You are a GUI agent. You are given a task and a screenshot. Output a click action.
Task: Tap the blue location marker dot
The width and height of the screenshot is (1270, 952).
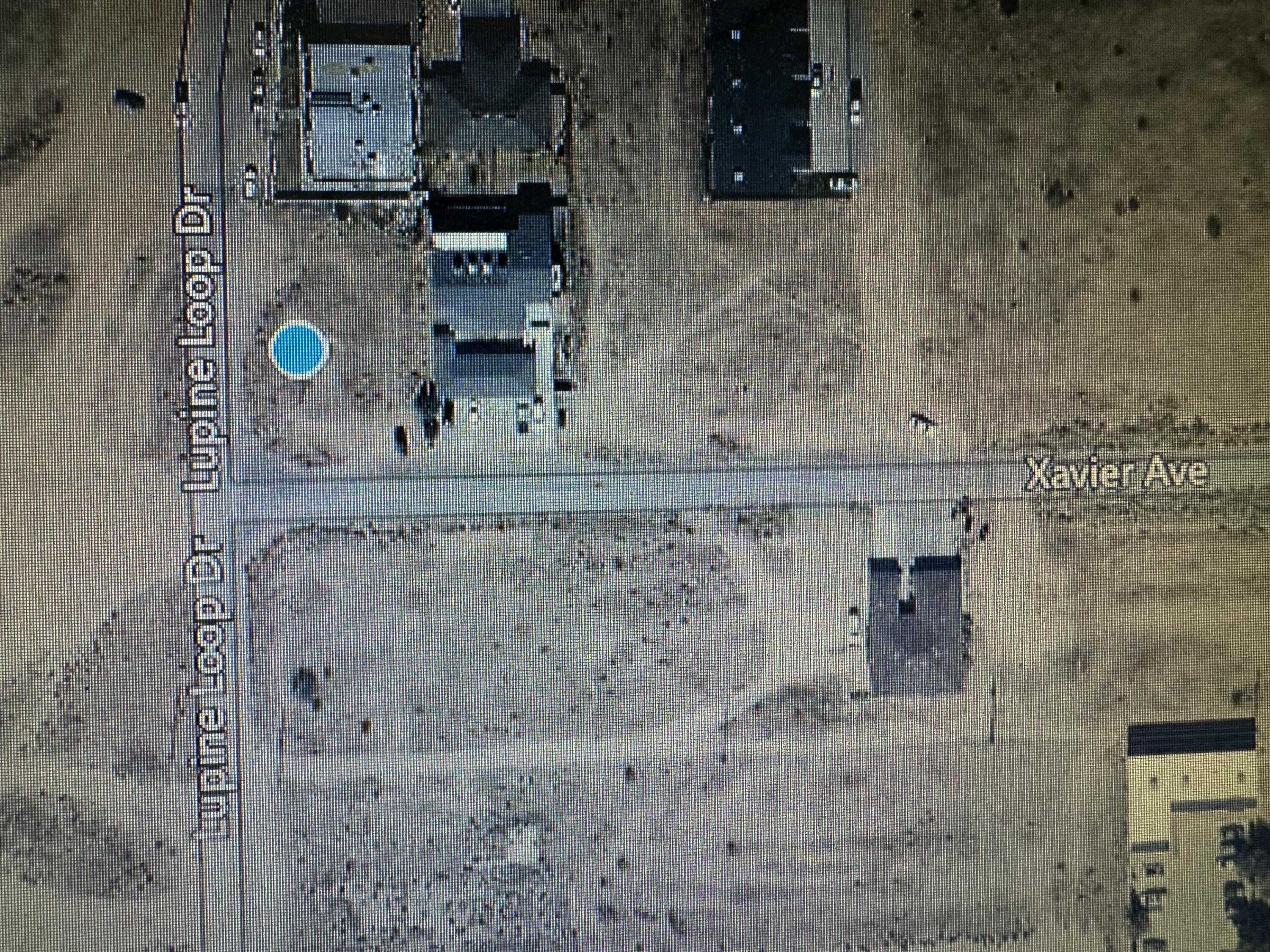[298, 349]
